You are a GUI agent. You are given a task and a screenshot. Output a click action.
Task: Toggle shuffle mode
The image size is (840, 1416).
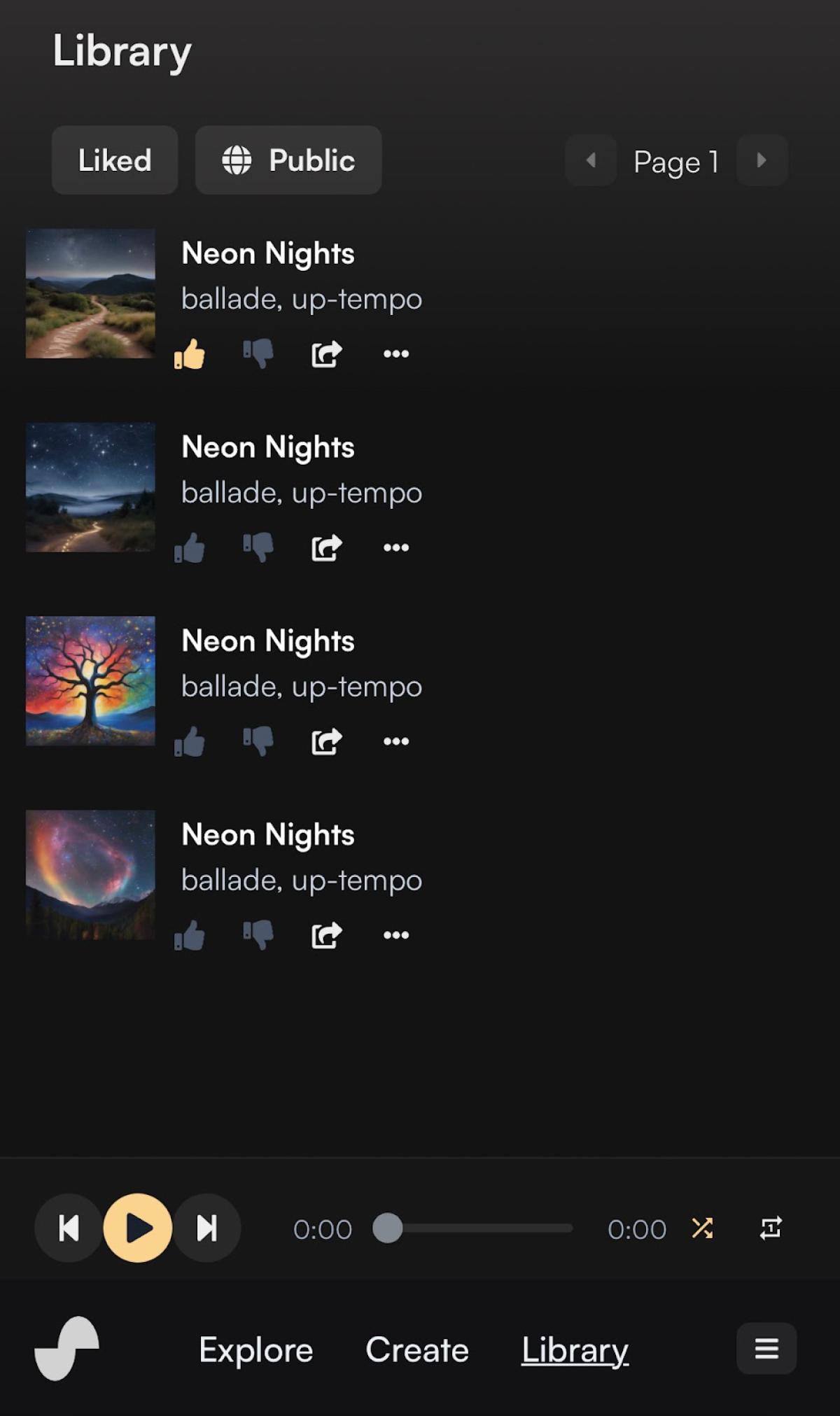(x=702, y=1228)
